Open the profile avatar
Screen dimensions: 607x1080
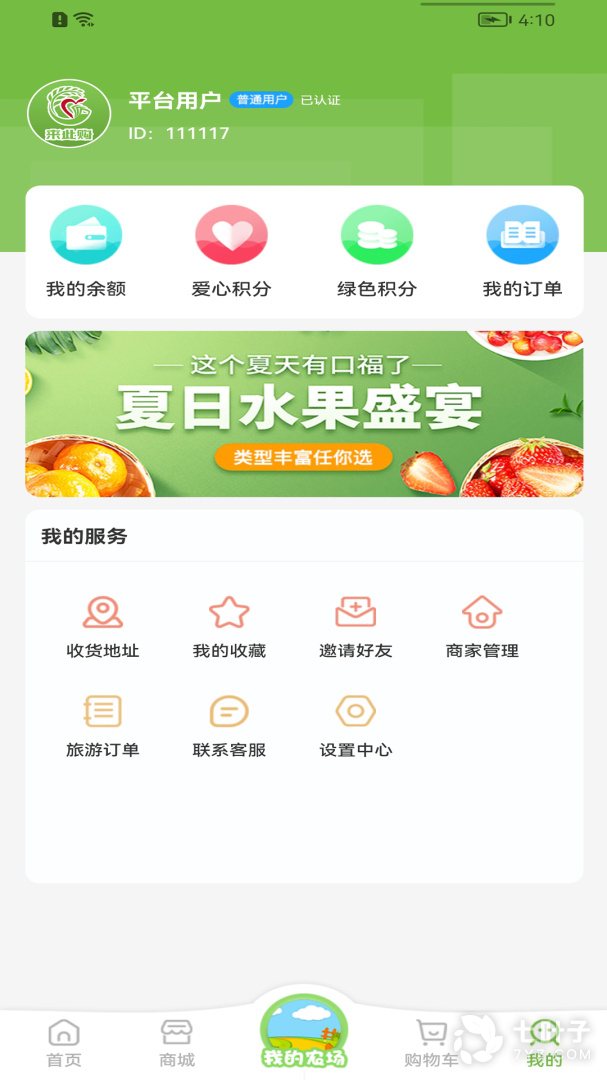69,113
